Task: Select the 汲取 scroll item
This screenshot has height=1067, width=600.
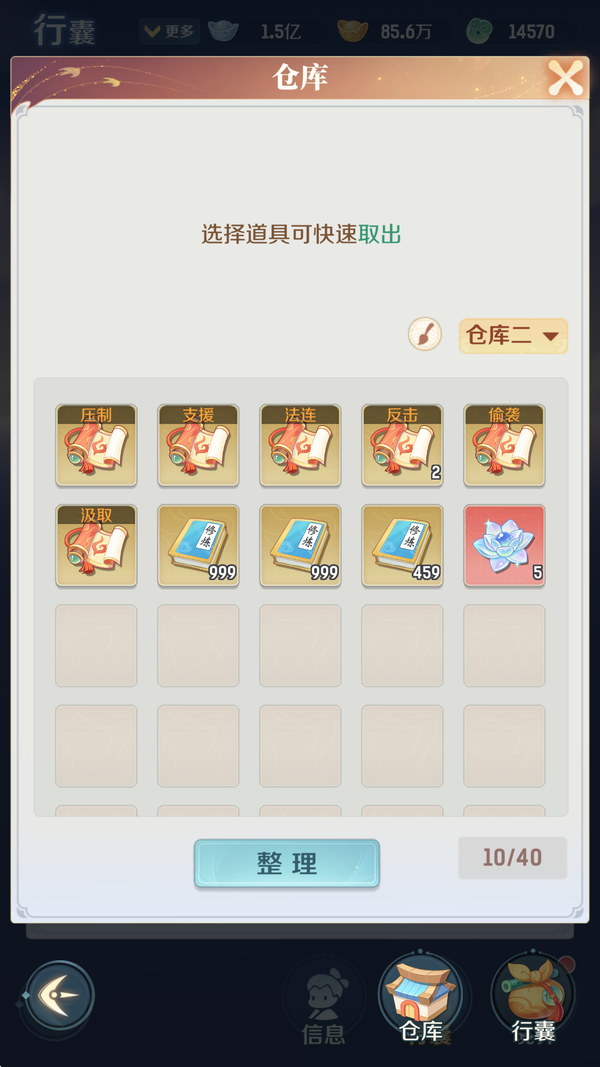Action: click(x=96, y=546)
